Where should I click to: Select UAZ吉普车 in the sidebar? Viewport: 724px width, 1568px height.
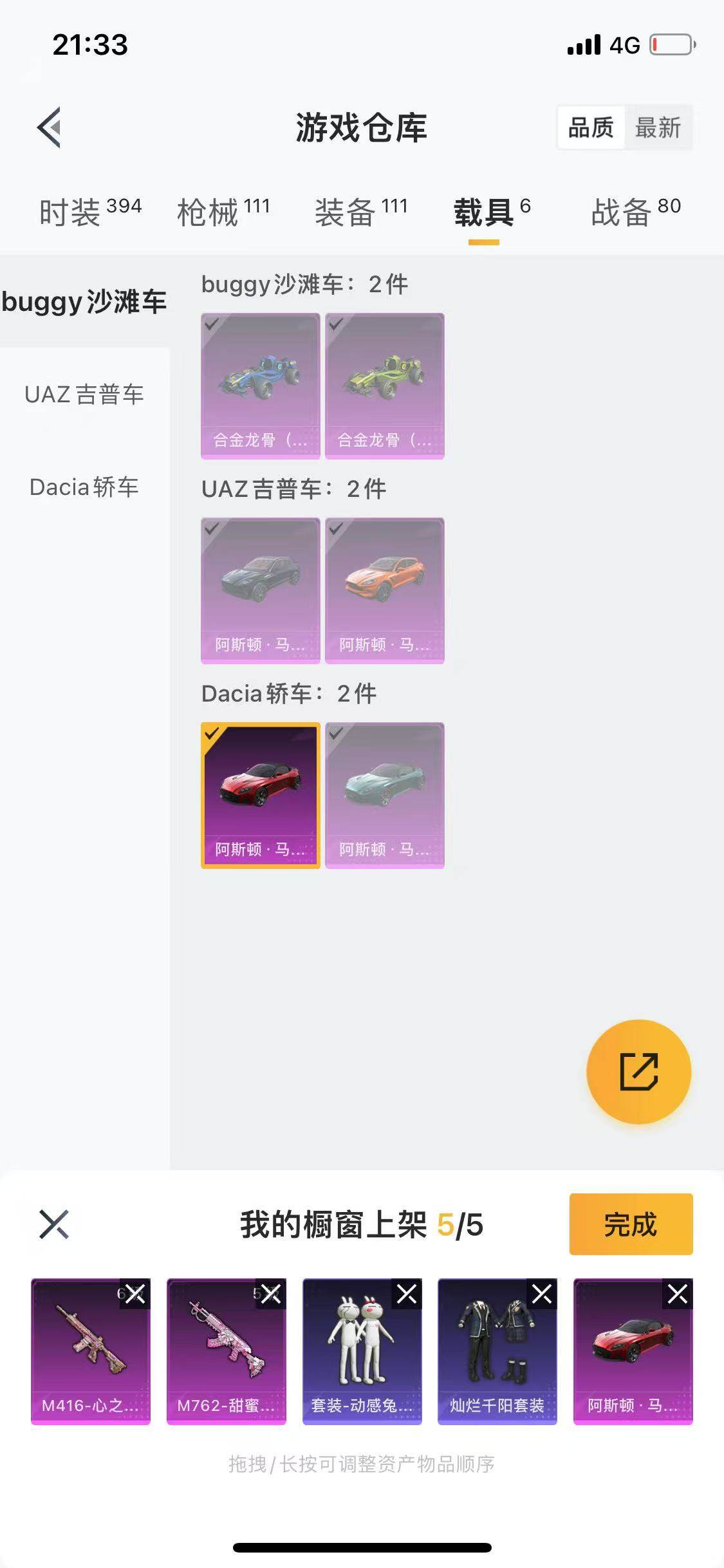pyautogui.click(x=84, y=396)
